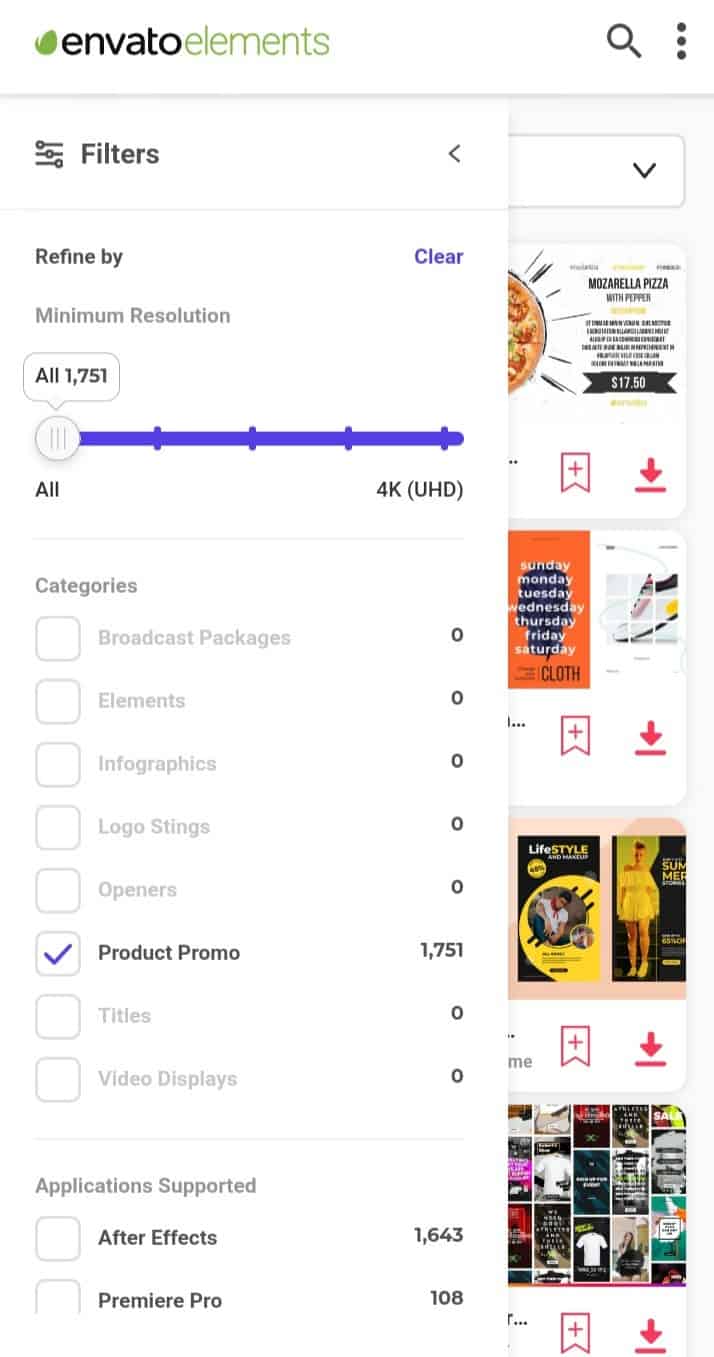Collapse the Filters panel with the arrow

coord(454,154)
